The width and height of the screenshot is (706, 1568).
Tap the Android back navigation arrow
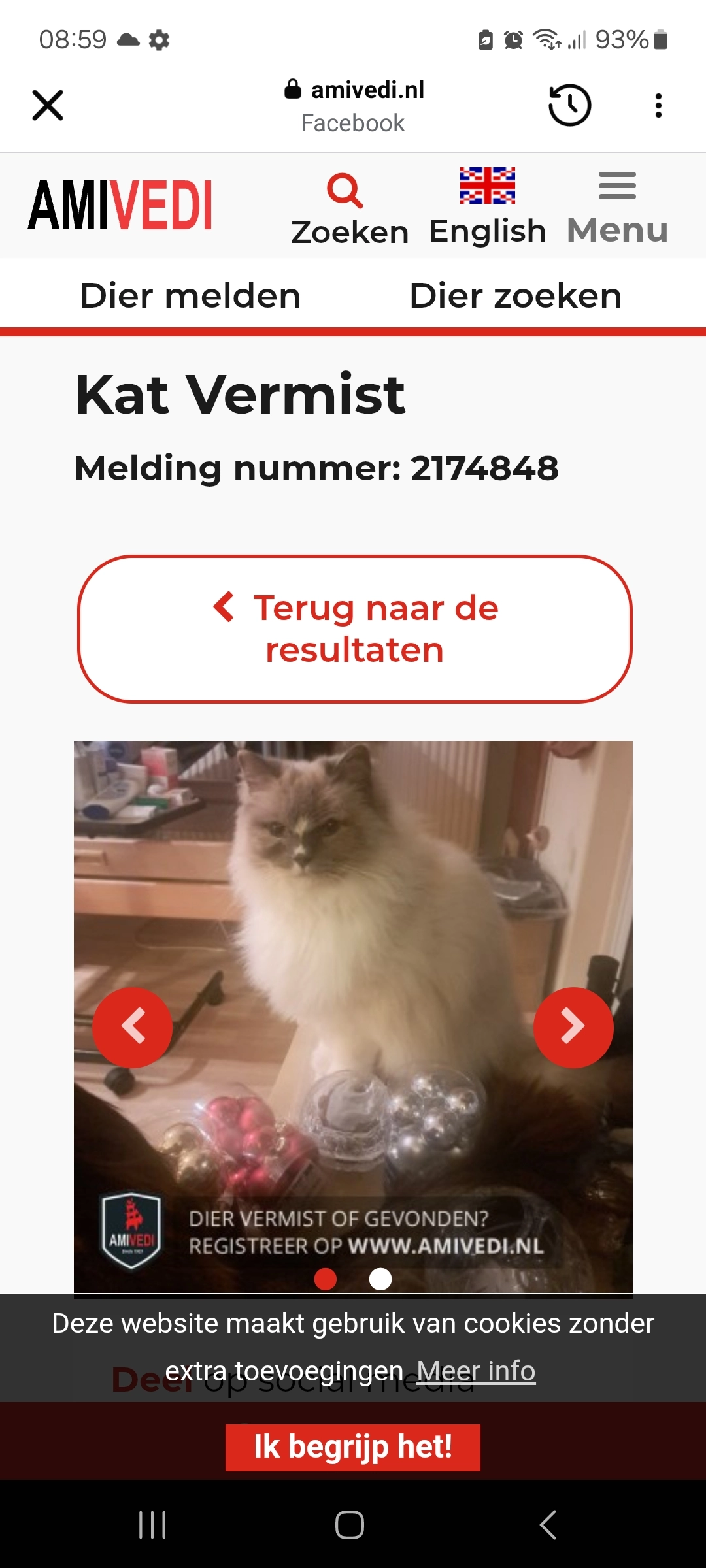(x=548, y=1527)
